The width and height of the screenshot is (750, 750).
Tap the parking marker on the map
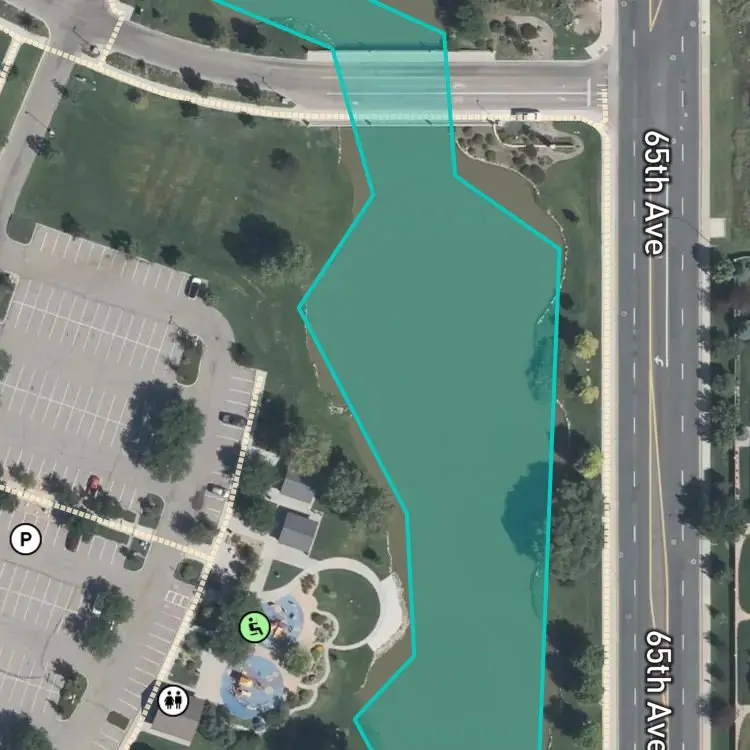pyautogui.click(x=25, y=539)
